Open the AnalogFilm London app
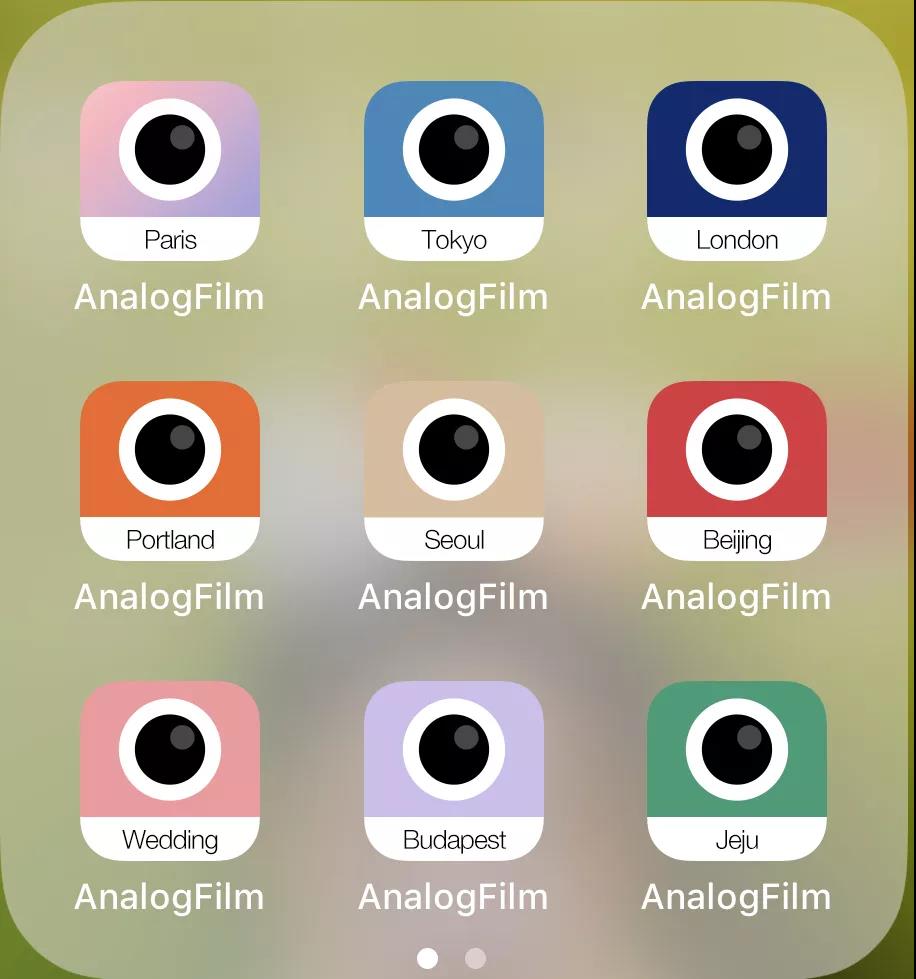This screenshot has width=916, height=979. point(736,170)
